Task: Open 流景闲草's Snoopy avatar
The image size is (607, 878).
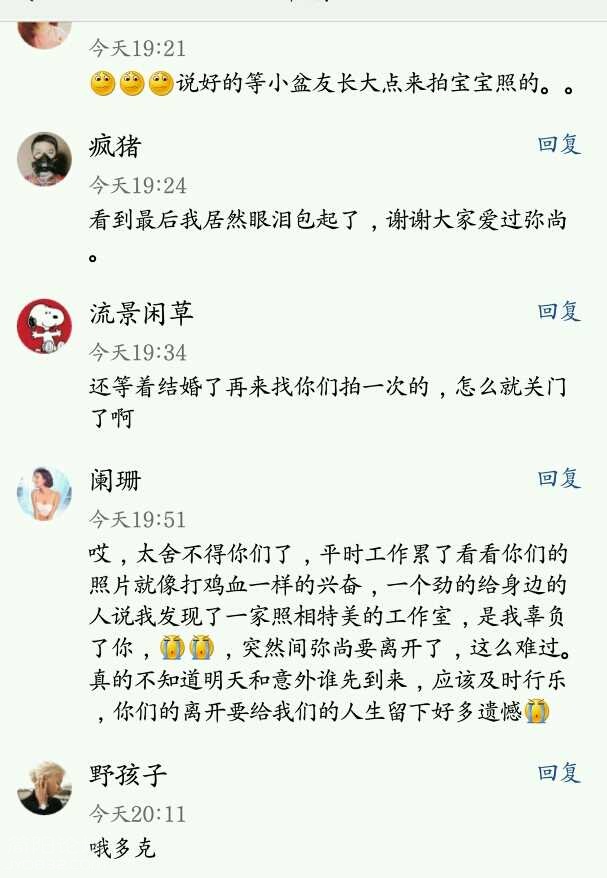Action: coord(44,326)
